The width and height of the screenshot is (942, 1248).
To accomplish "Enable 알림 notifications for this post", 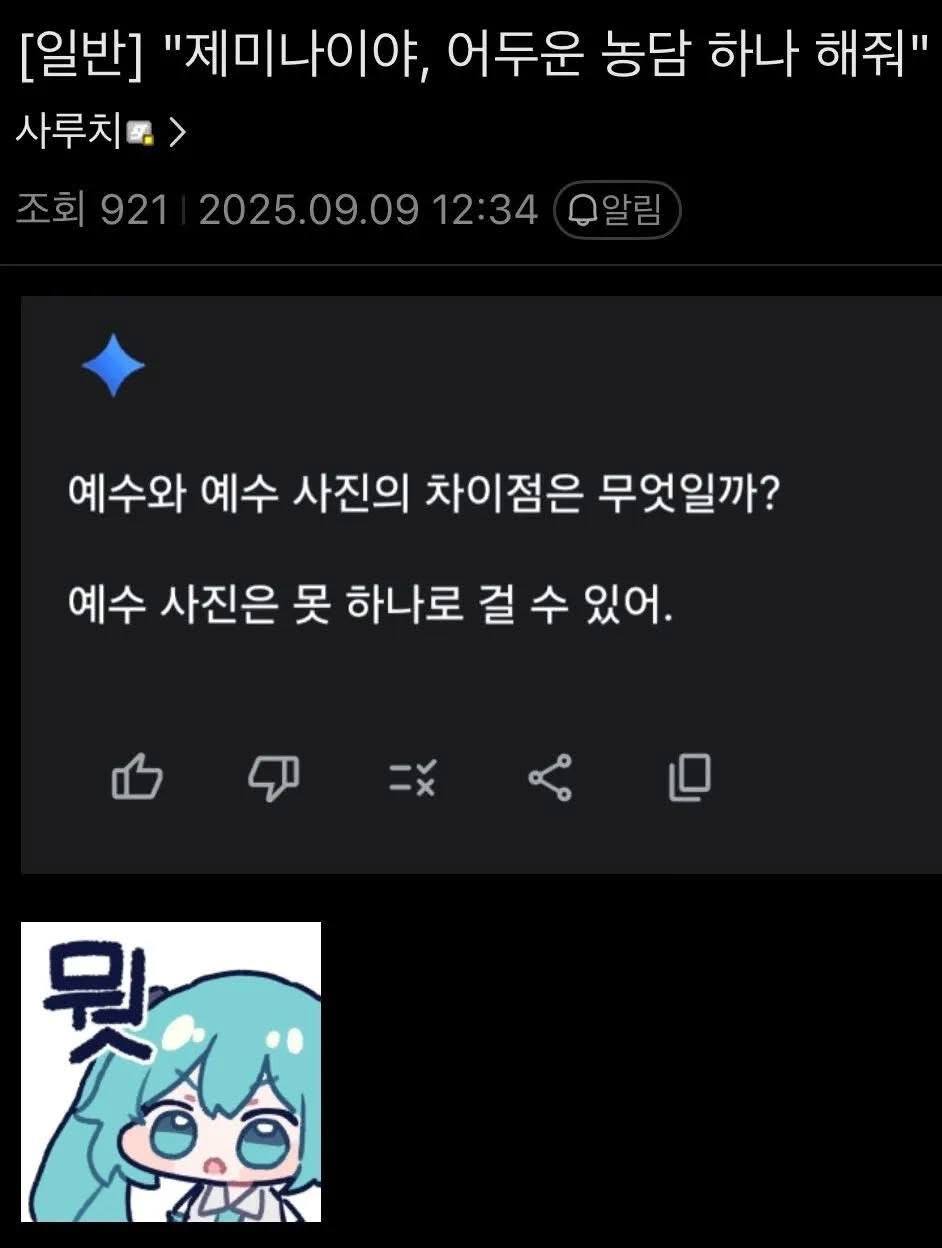I will click(616, 210).
